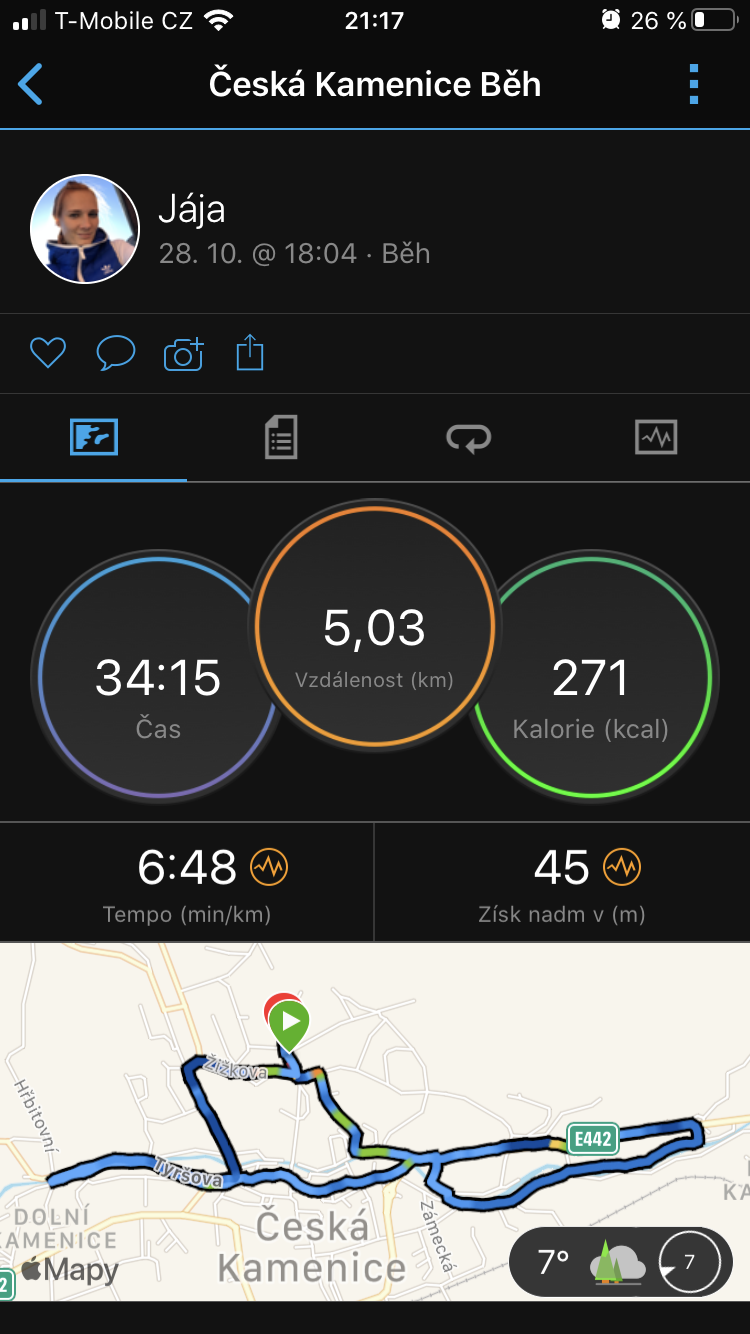The height and width of the screenshot is (1334, 750).
Task: Tap Jája's profile picture
Action: click(x=85, y=229)
